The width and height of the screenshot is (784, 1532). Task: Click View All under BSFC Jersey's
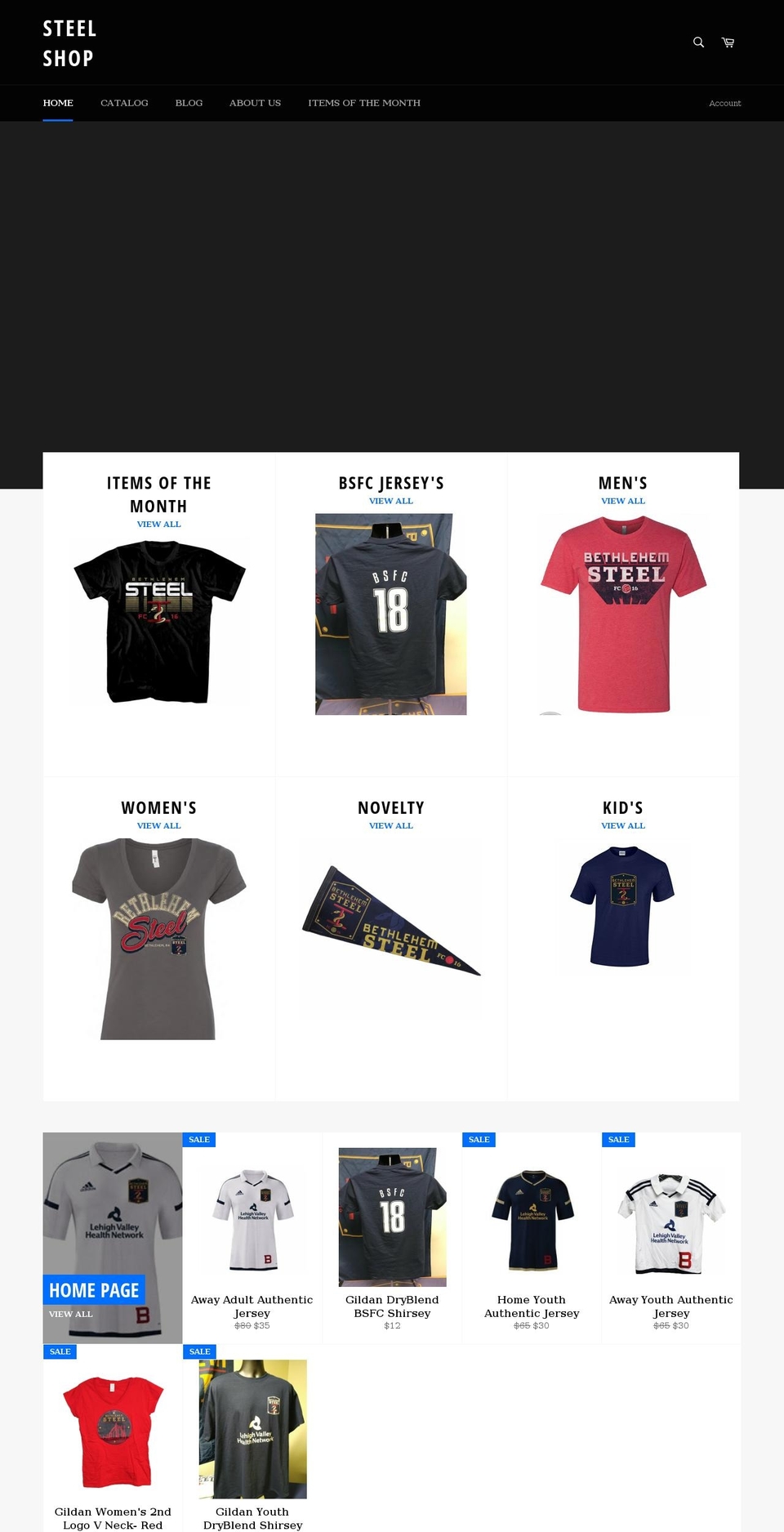391,500
